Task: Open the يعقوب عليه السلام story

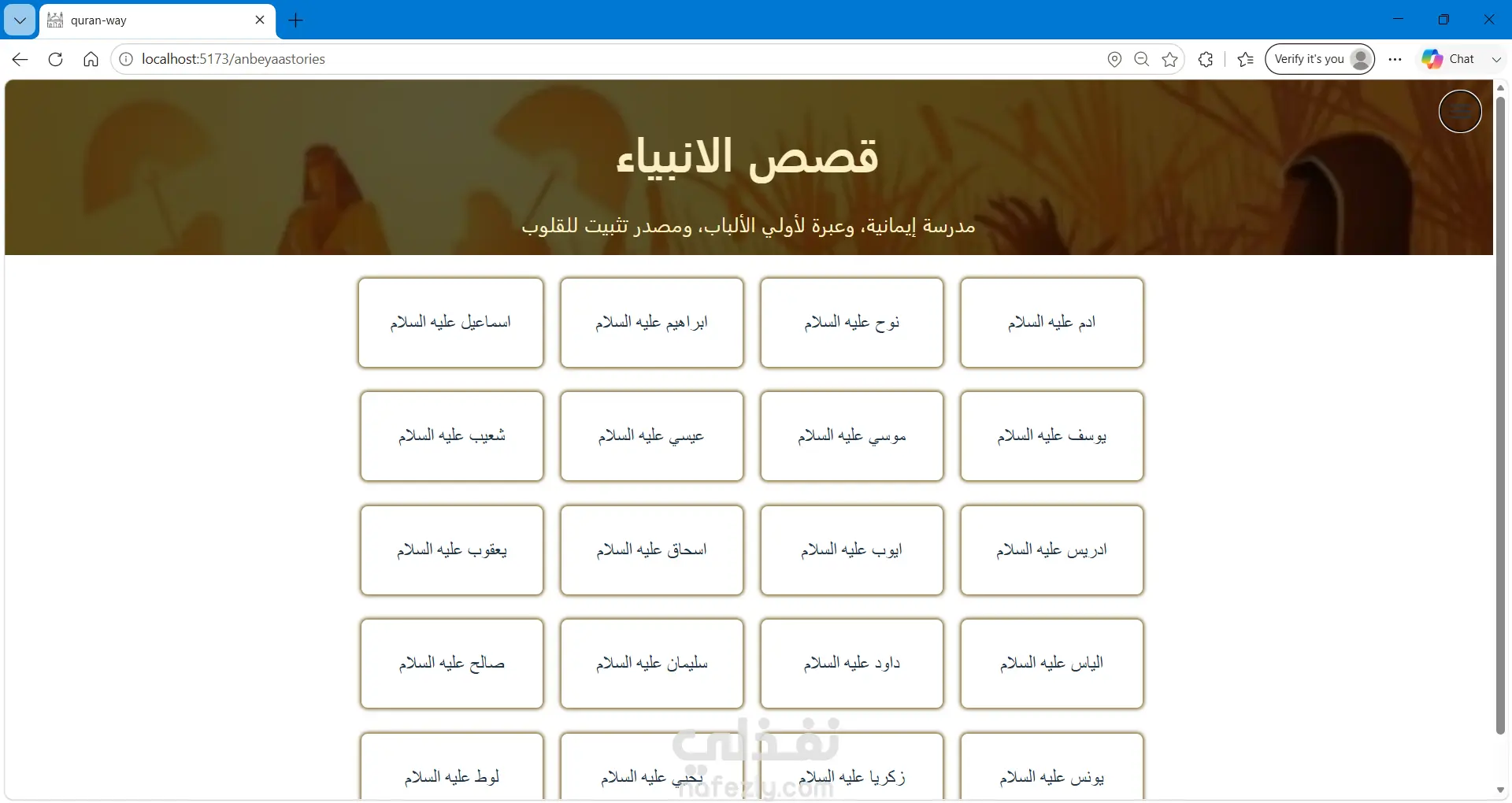Action: (451, 550)
